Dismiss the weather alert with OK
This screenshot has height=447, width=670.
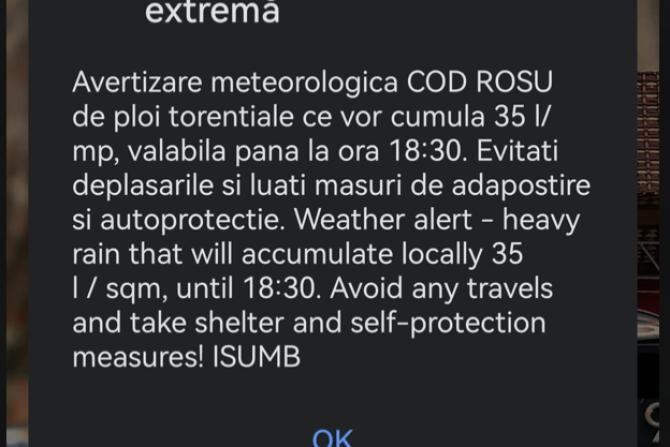(x=332, y=436)
